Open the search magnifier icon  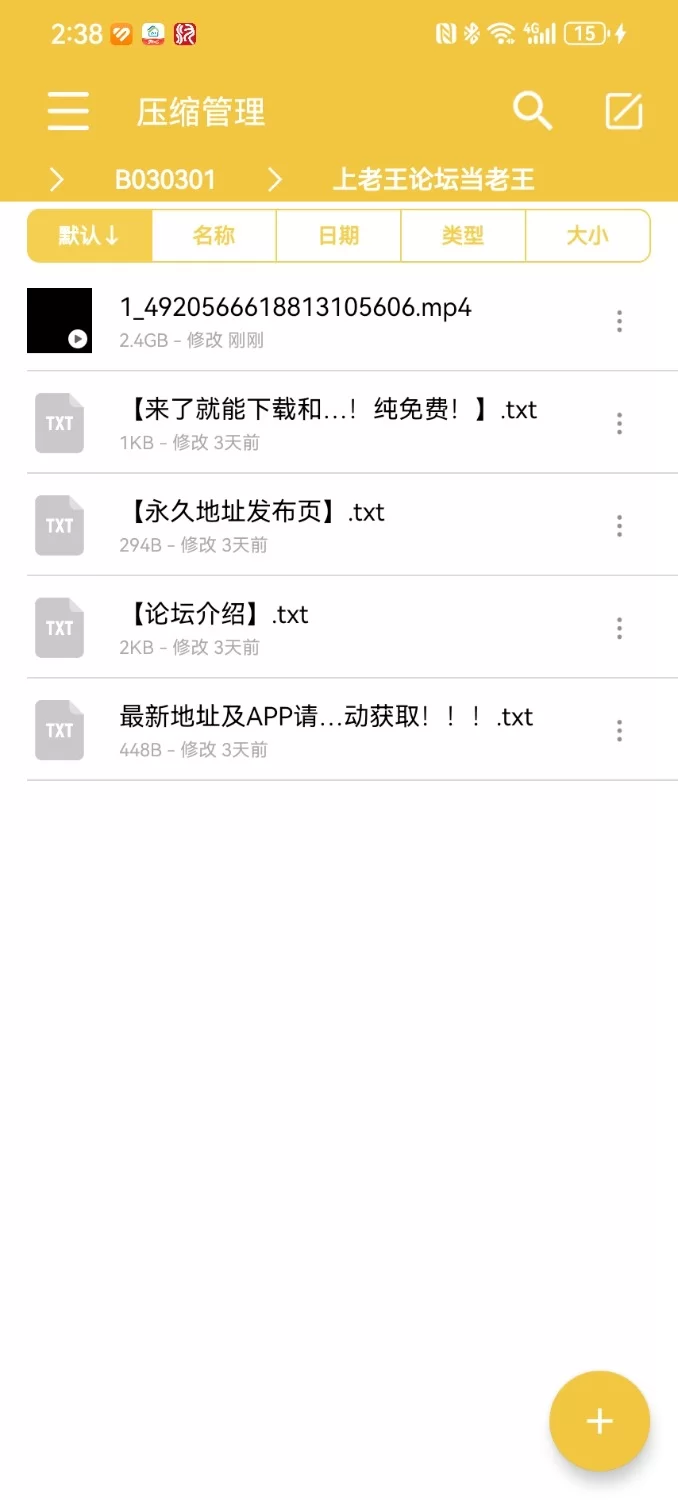[x=532, y=111]
